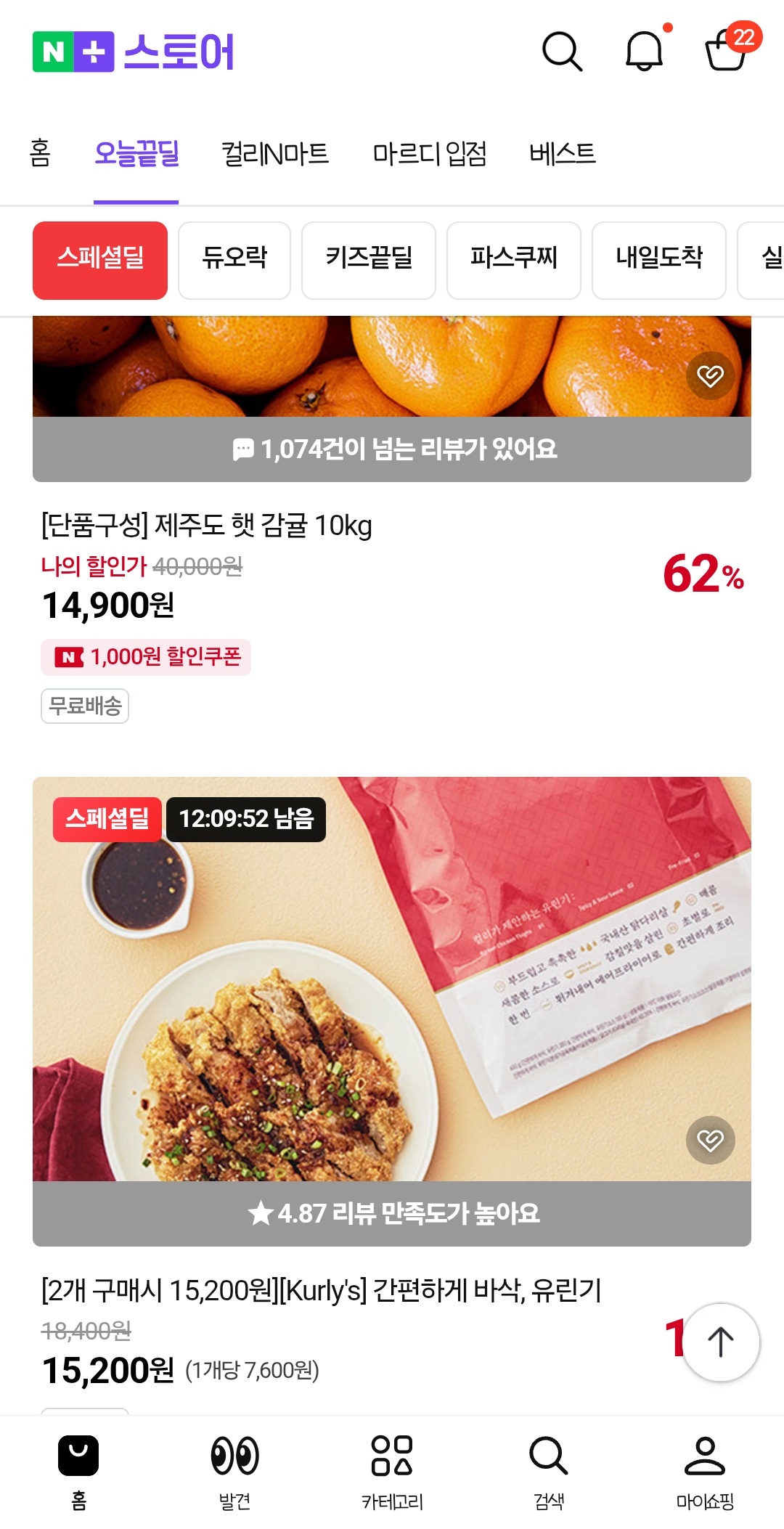The image size is (784, 1529).
Task: Go to the 베스트 tab
Action: pyautogui.click(x=563, y=154)
